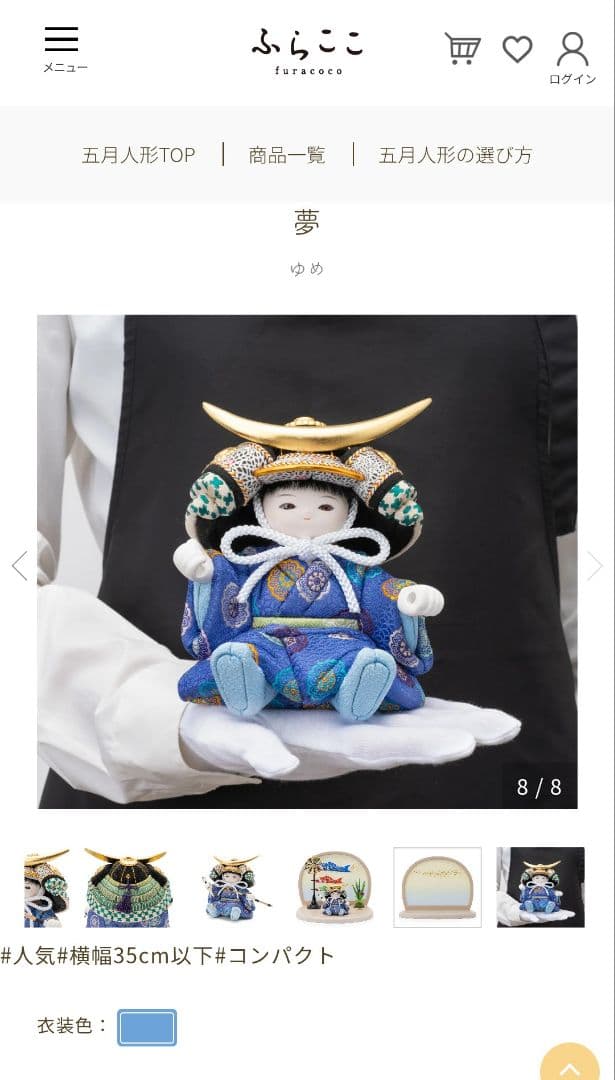Open 五月人形の選び方 guide

(x=455, y=155)
